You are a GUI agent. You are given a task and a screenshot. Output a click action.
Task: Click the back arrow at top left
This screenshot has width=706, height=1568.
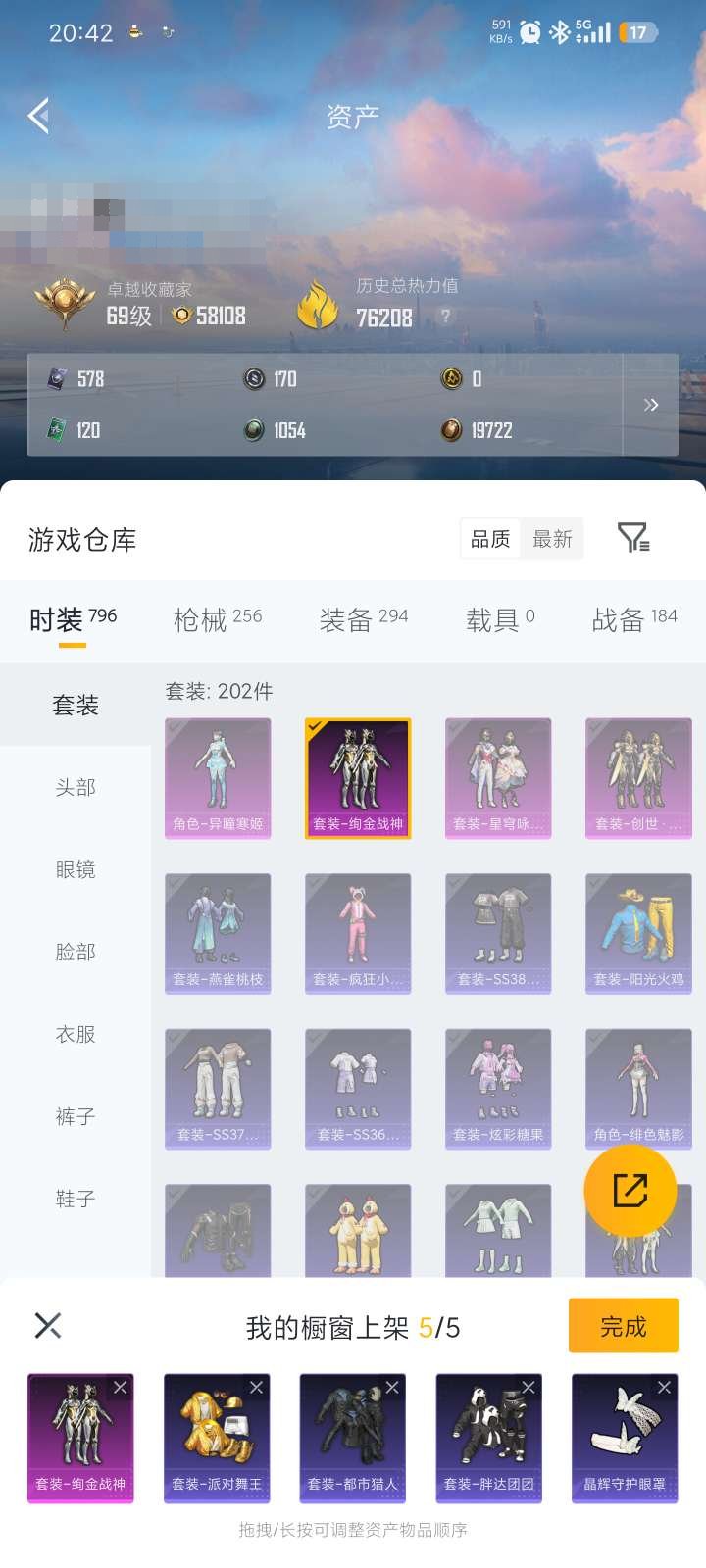click(39, 115)
